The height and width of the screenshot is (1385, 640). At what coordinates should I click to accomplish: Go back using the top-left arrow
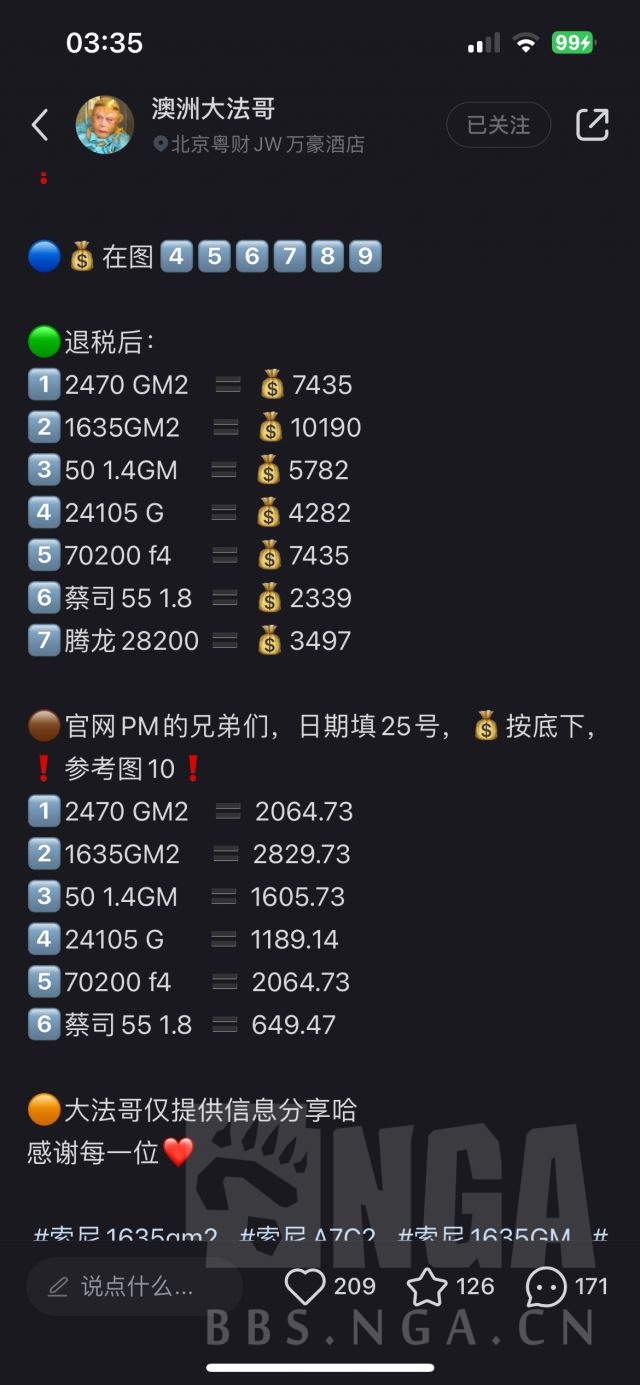point(40,125)
